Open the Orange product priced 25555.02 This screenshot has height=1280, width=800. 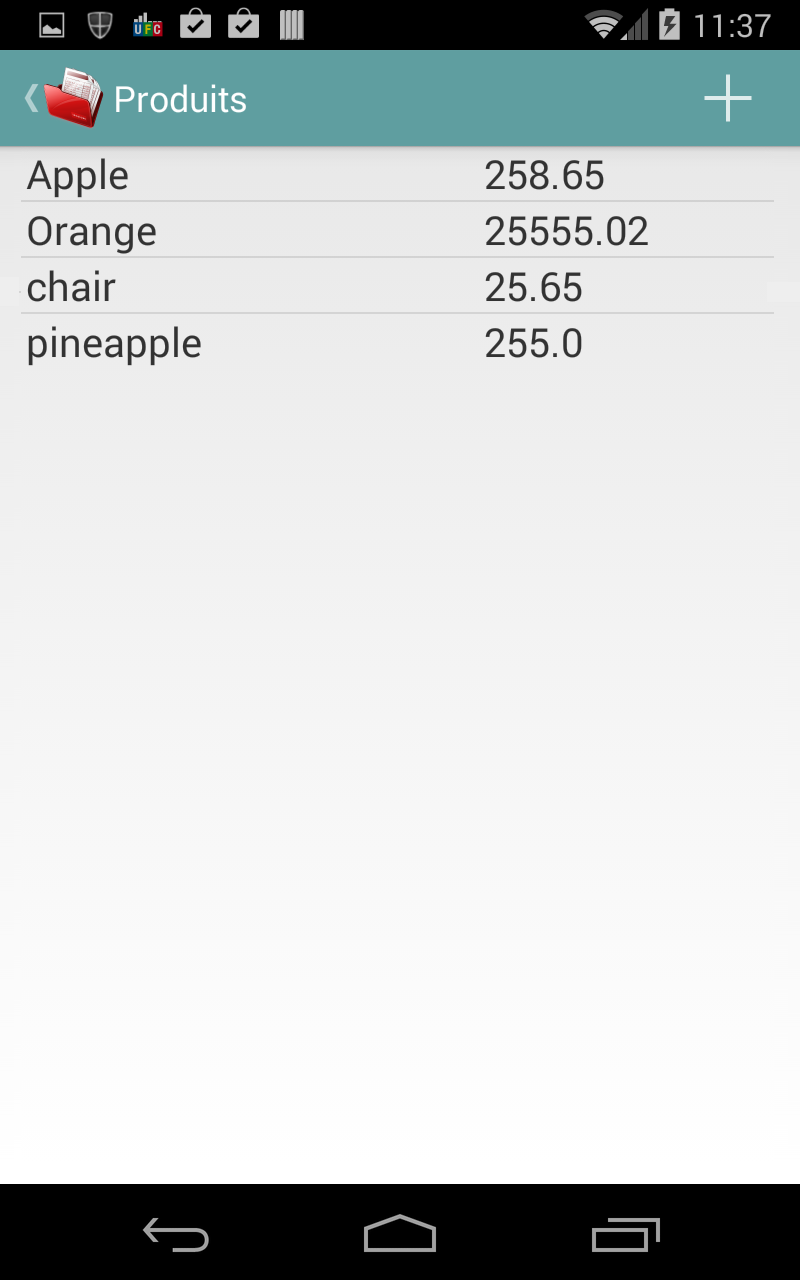pyautogui.click(x=400, y=231)
